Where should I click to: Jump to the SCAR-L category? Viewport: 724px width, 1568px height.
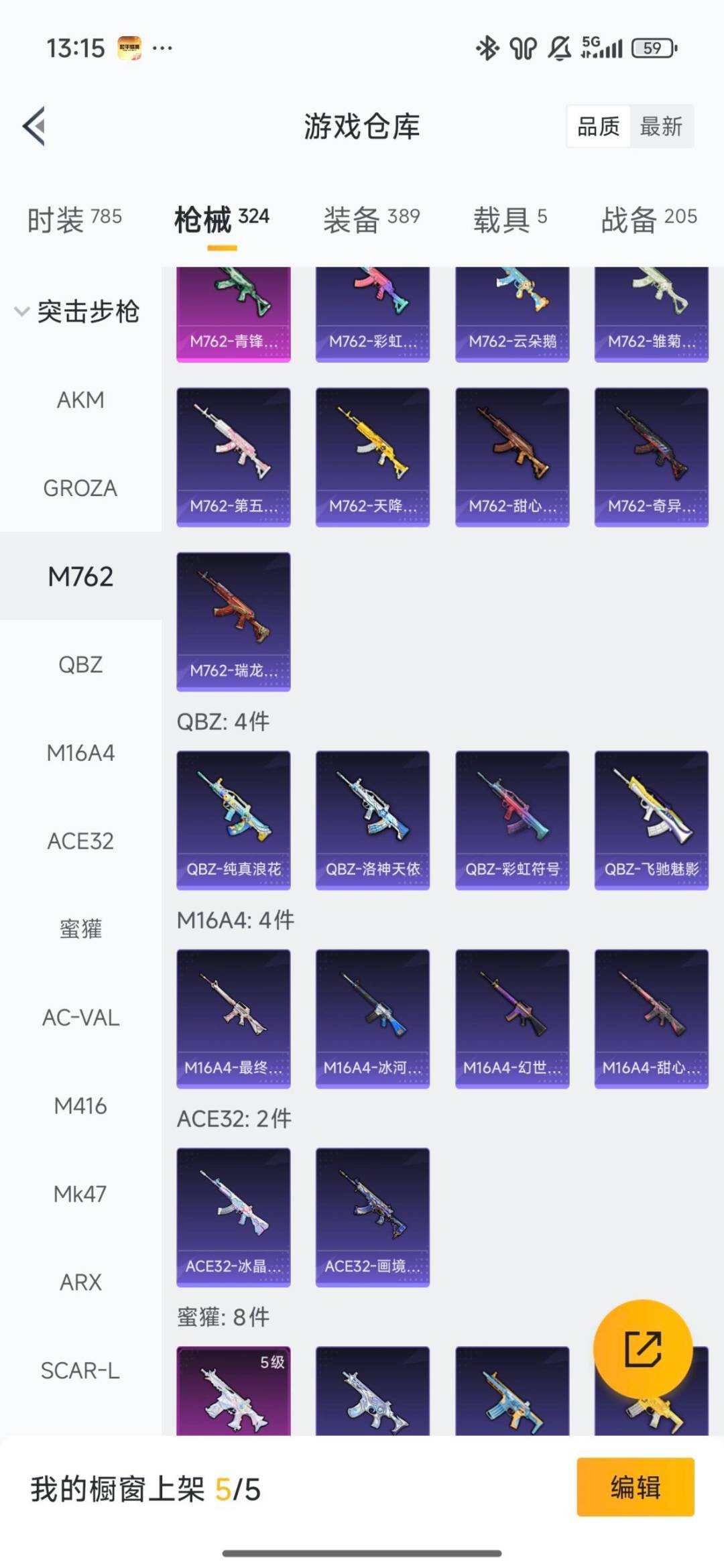tap(80, 1371)
